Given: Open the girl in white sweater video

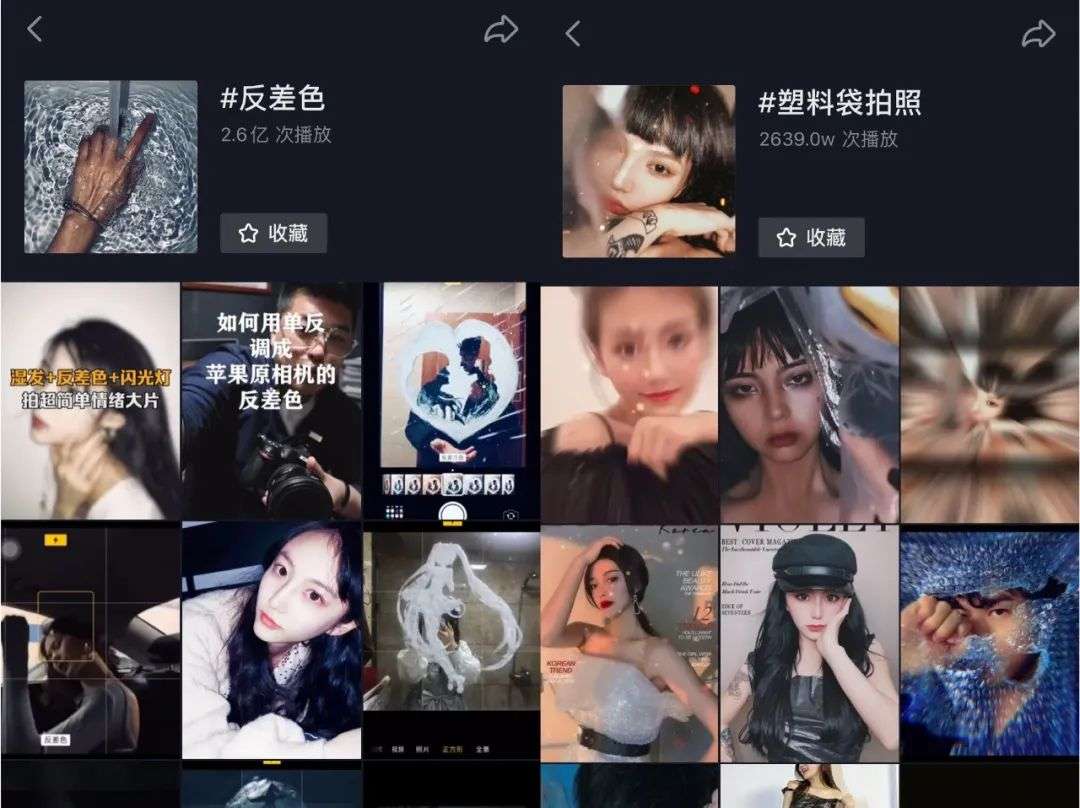Looking at the screenshot, I should [271, 640].
